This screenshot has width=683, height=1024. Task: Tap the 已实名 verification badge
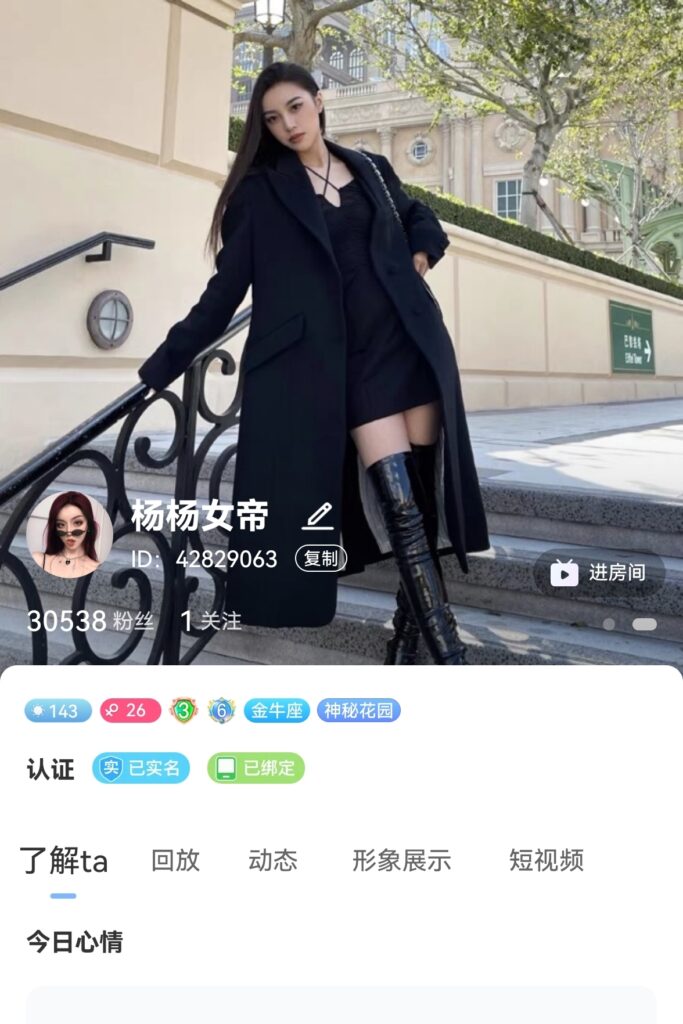(141, 768)
